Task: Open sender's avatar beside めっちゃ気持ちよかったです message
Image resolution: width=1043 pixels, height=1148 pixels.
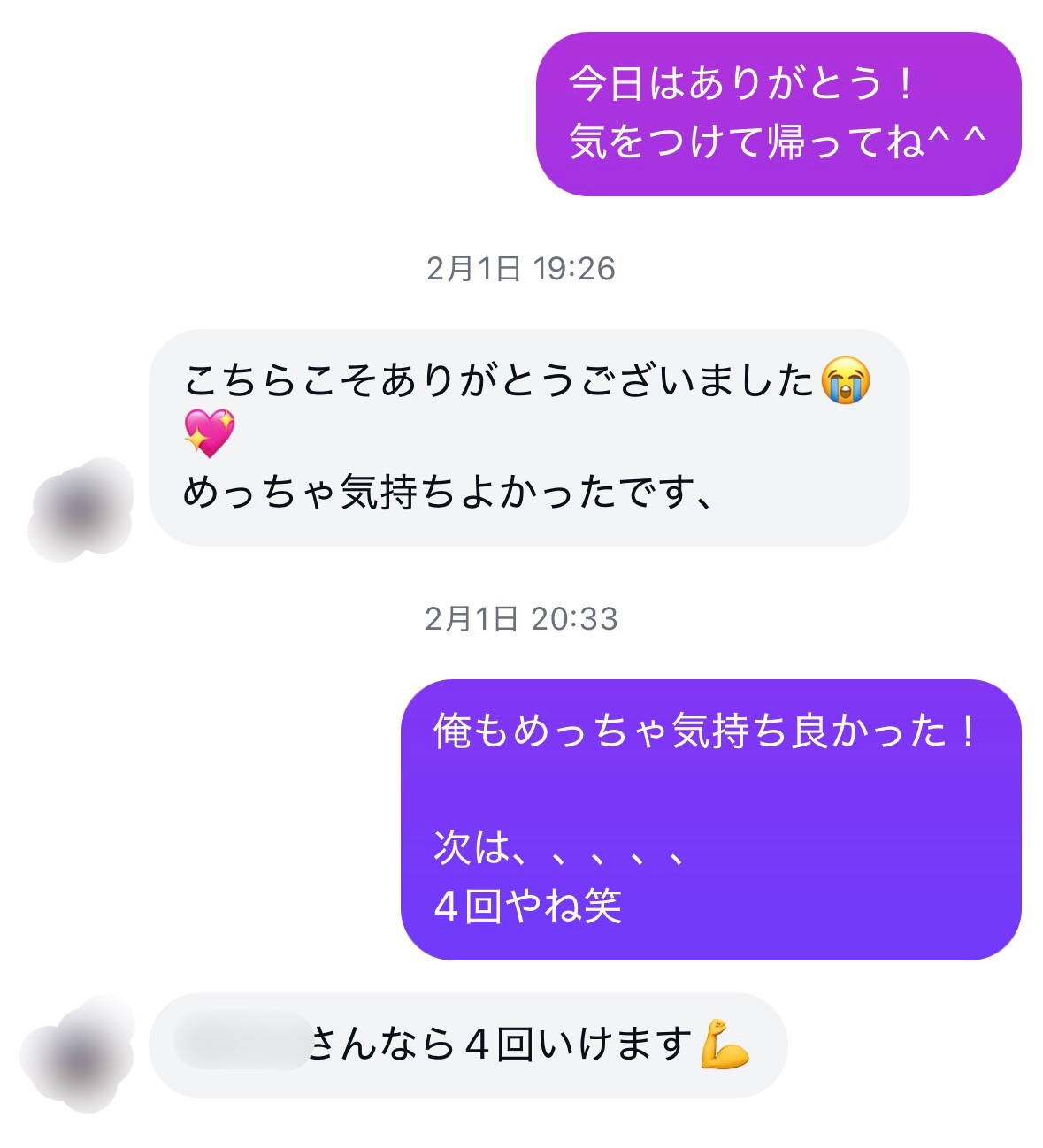Action: (81, 509)
